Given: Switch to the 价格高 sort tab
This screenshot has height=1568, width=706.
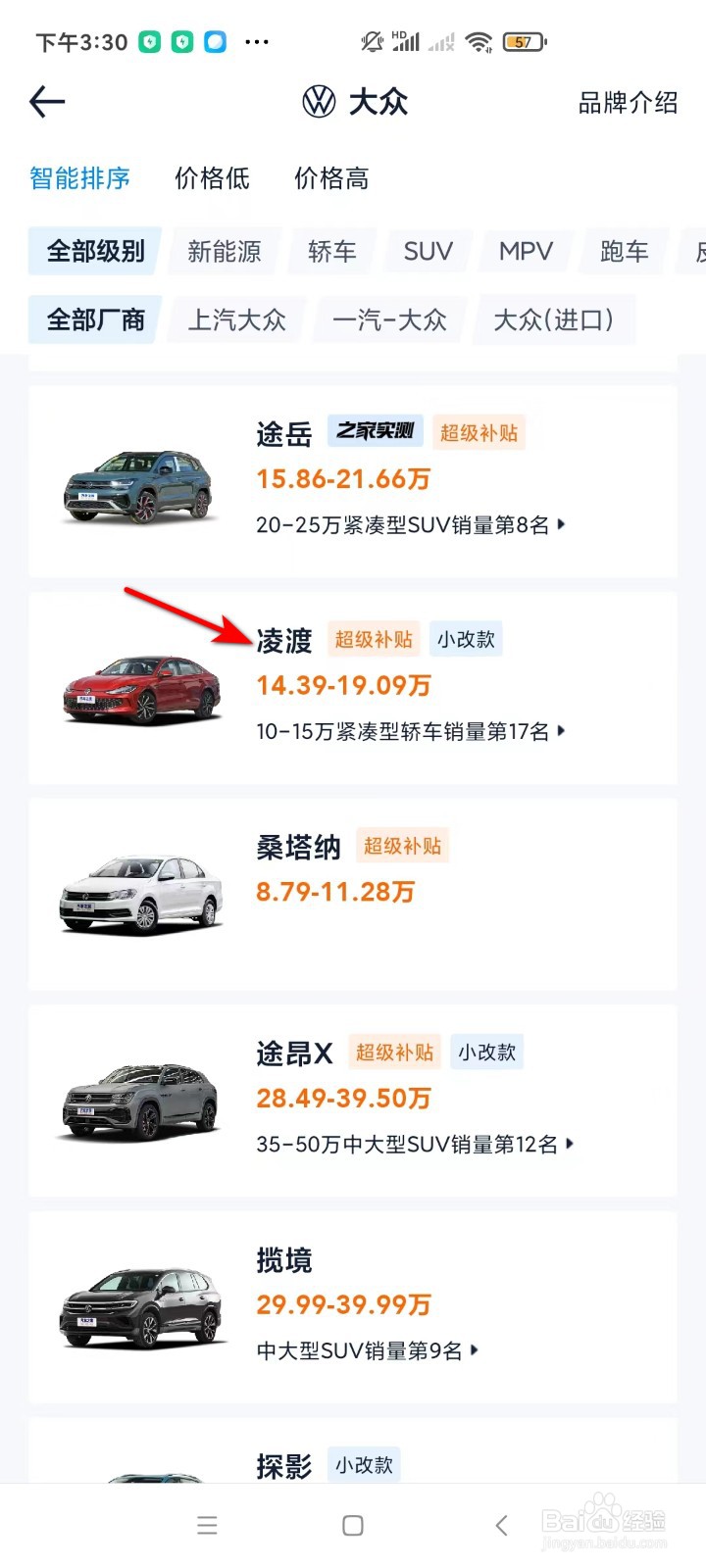Looking at the screenshot, I should [330, 178].
